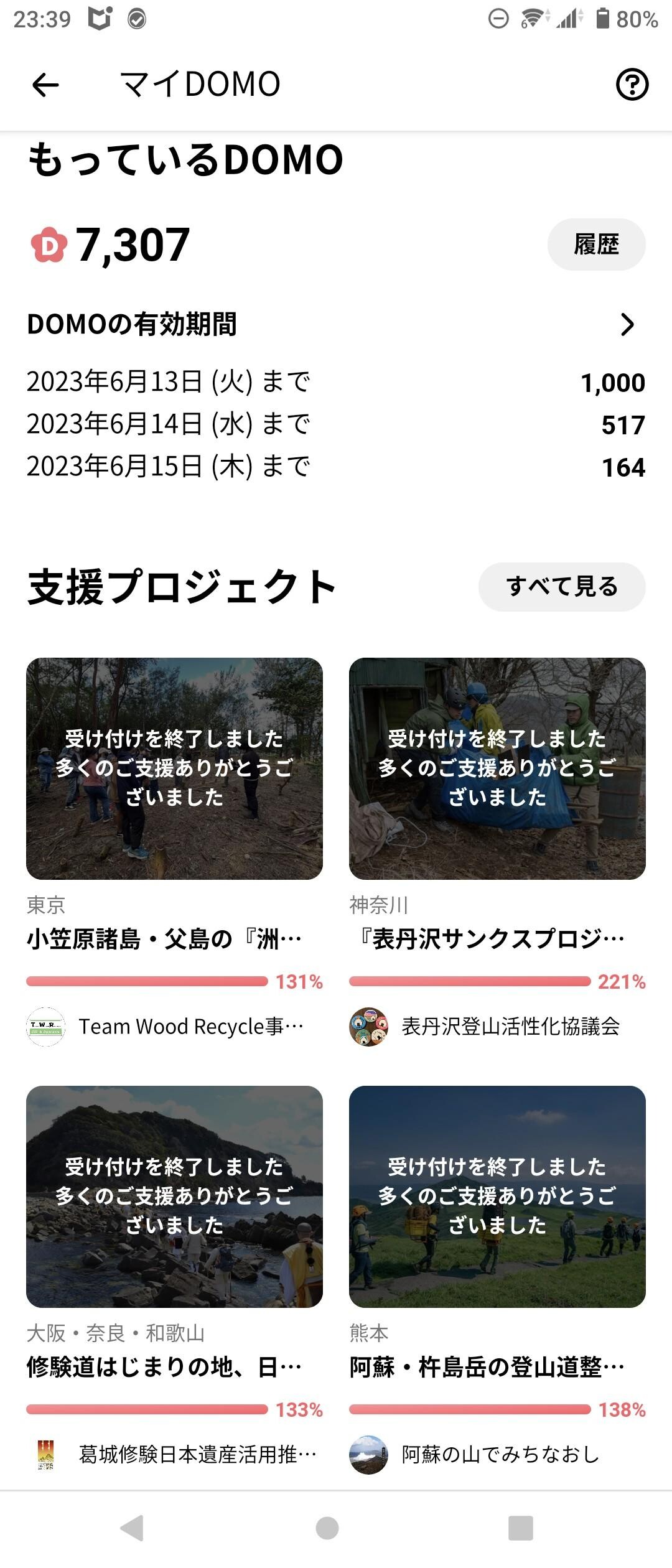Tap the pink DOMO coin icon
Viewport: 672px width, 1568px height.
(50, 246)
